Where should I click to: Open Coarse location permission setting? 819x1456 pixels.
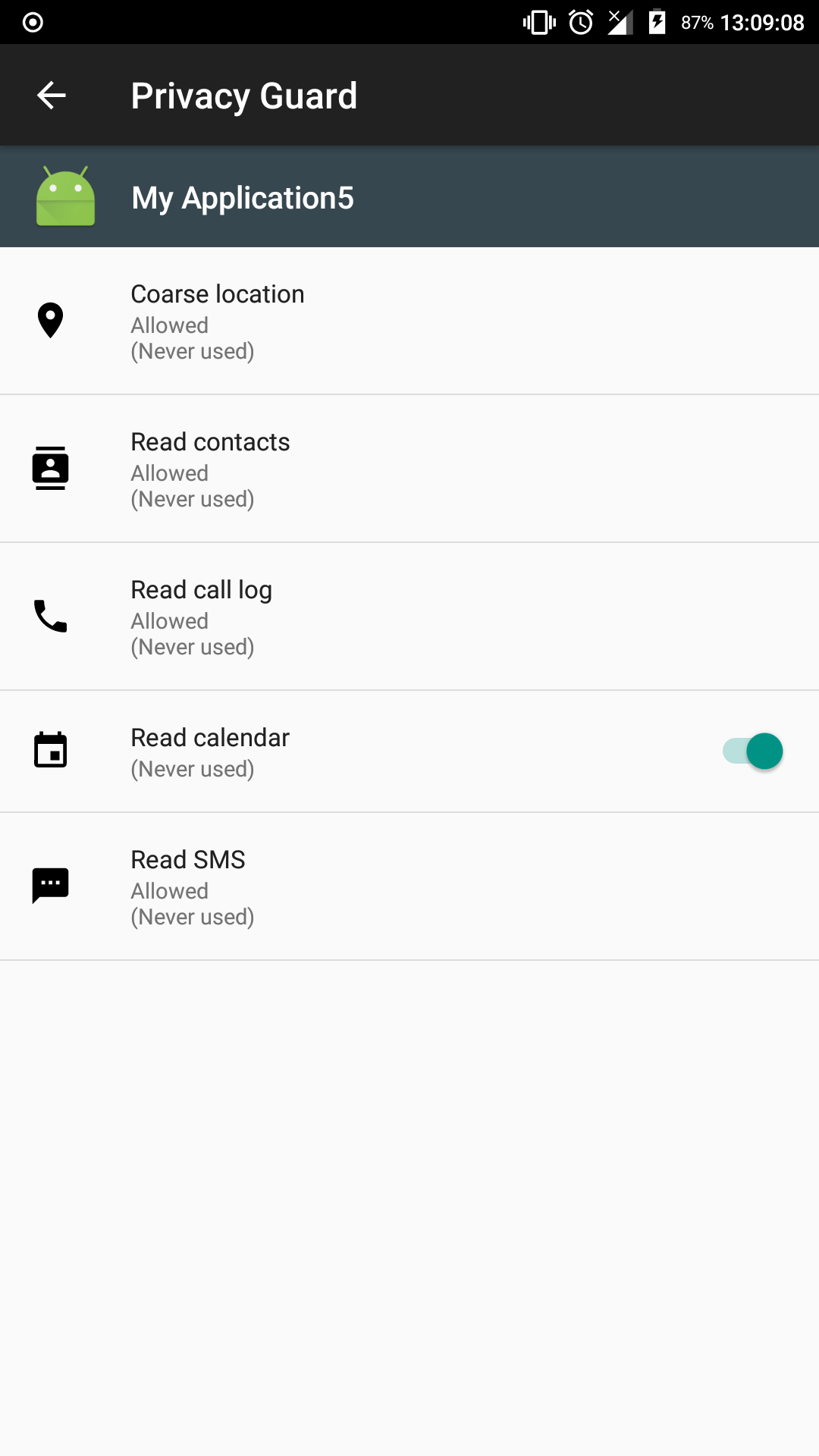(x=409, y=321)
